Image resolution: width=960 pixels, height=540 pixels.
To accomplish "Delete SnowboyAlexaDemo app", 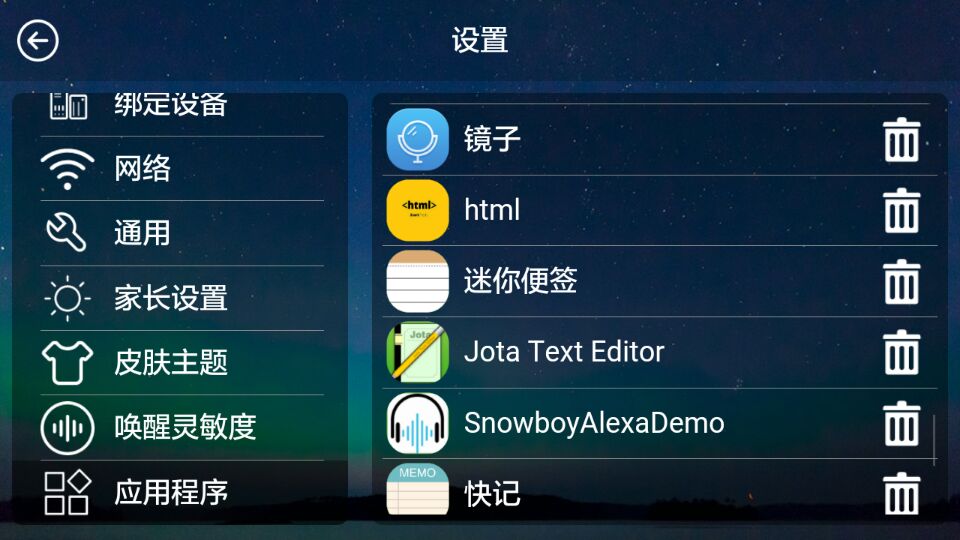I will coord(901,423).
